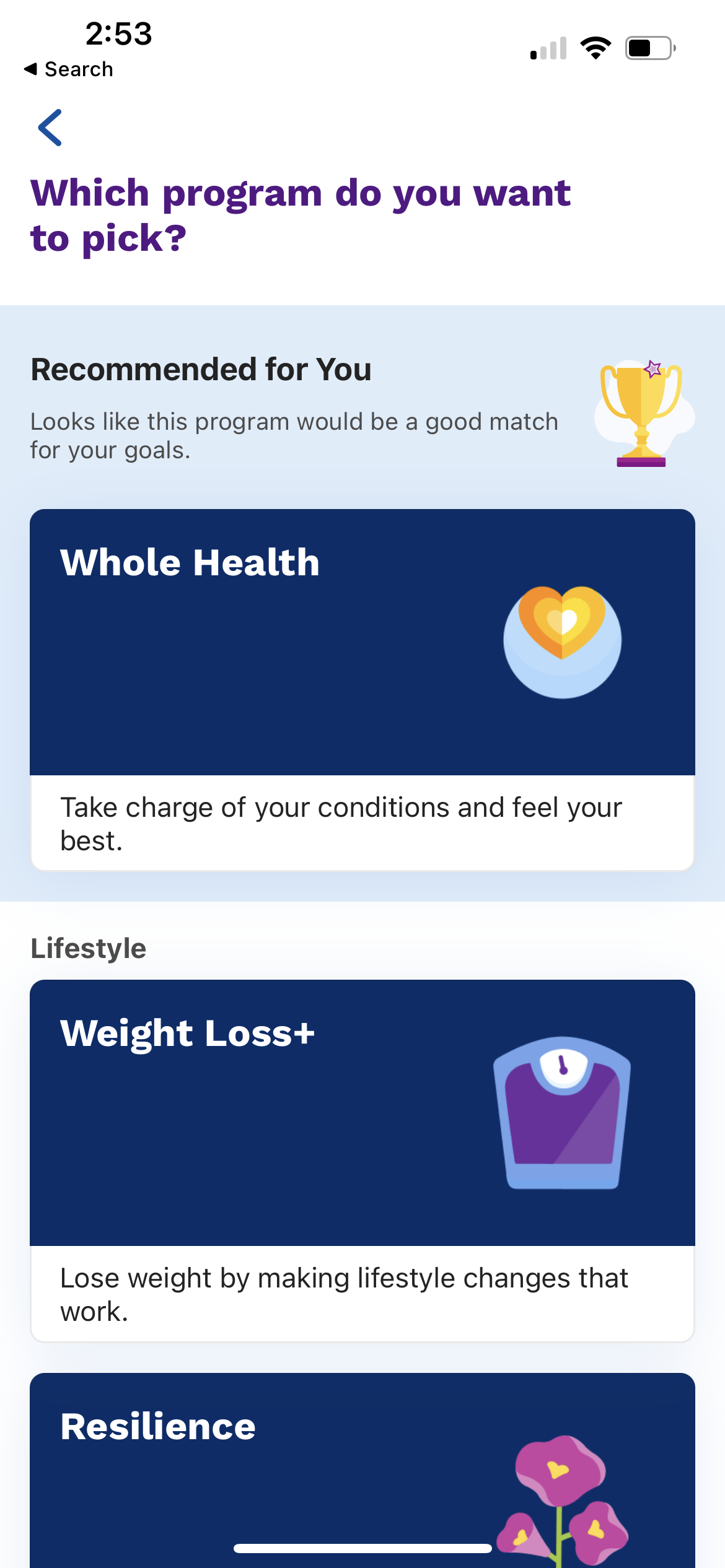This screenshot has width=725, height=1568.
Task: Choose the Weight Loss+ program card
Action: coord(362,1159)
